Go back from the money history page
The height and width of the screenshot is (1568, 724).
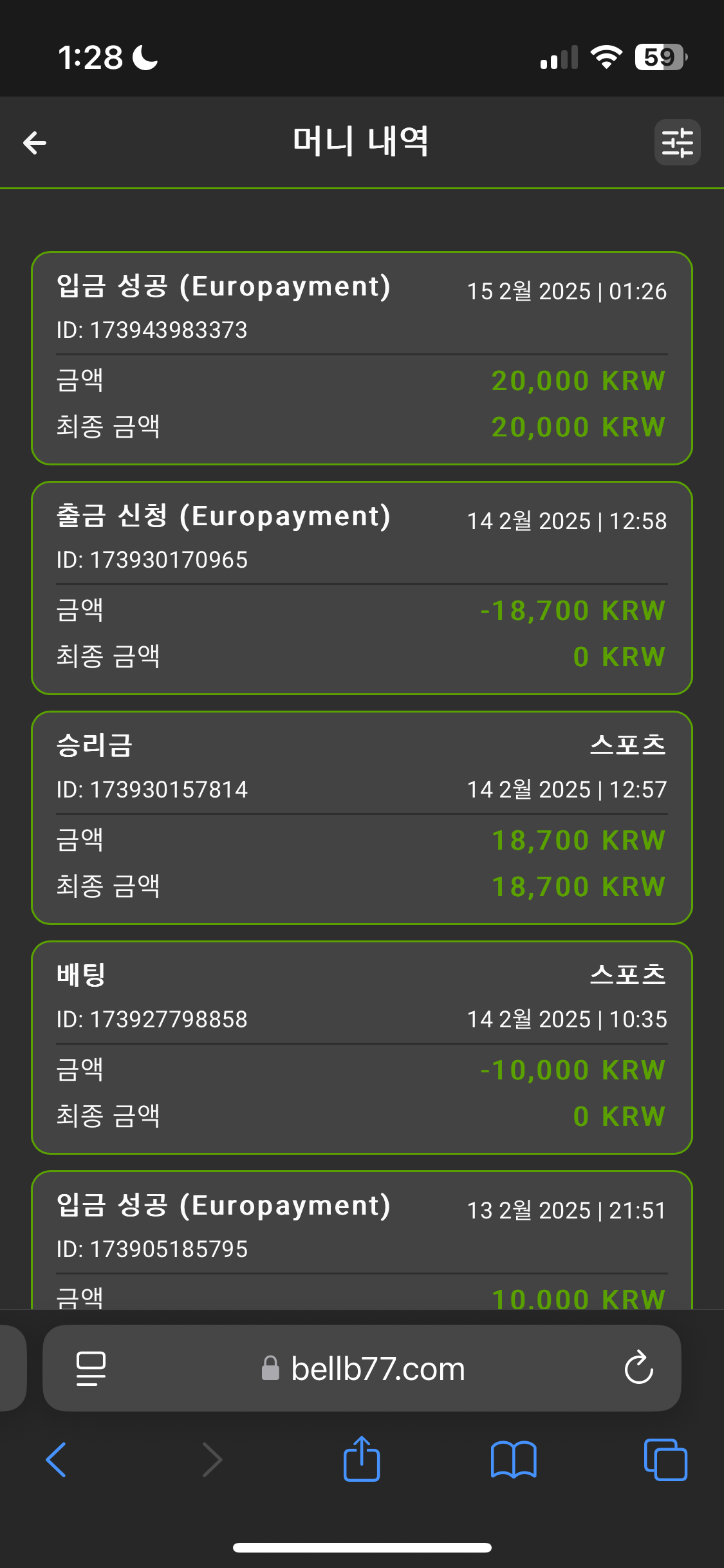35,142
